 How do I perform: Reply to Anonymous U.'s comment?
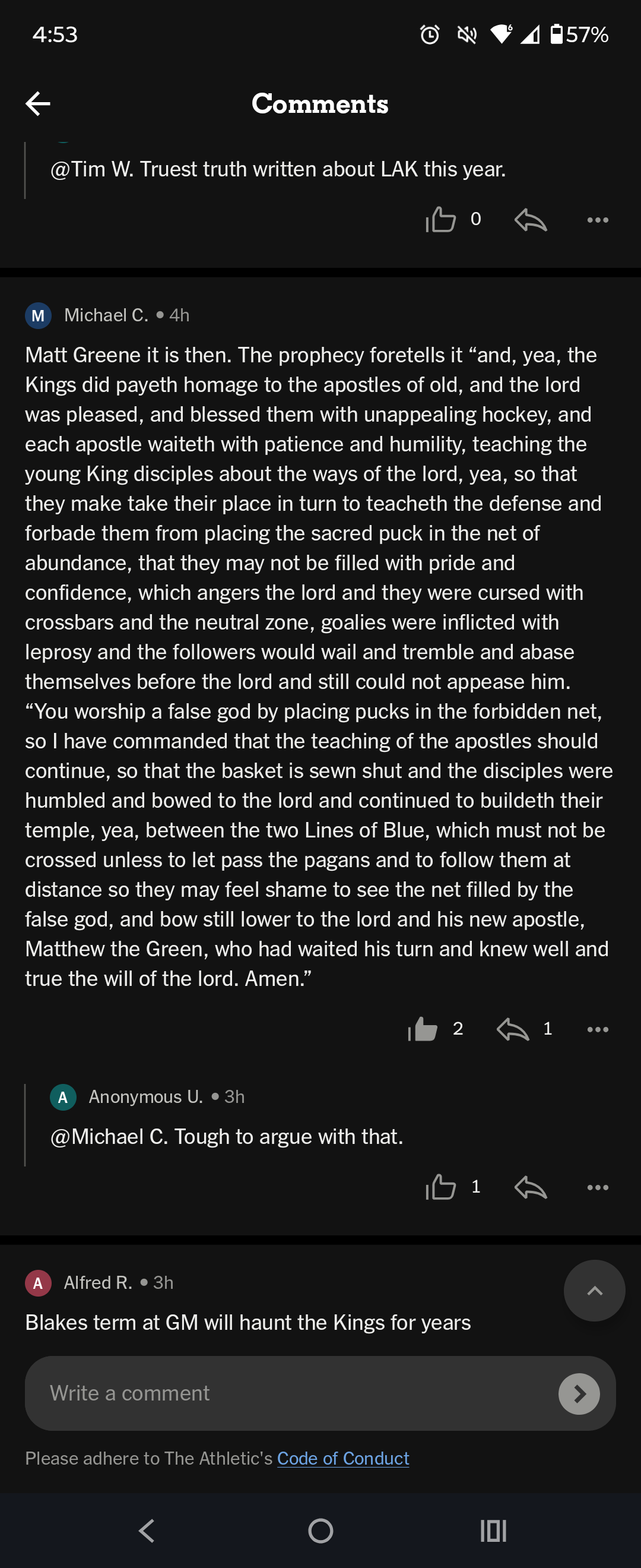pos(531,1187)
